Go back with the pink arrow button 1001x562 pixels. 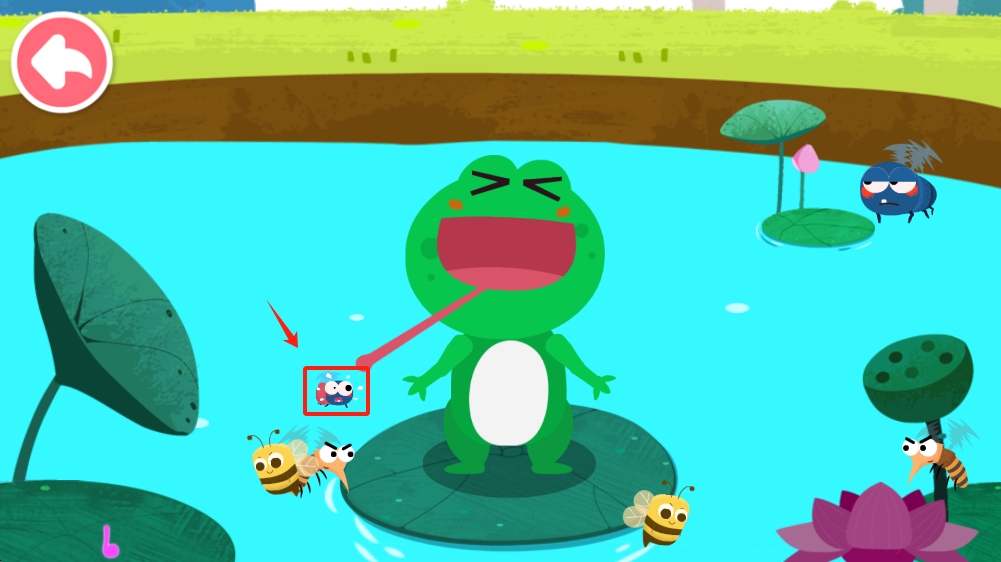[61, 62]
